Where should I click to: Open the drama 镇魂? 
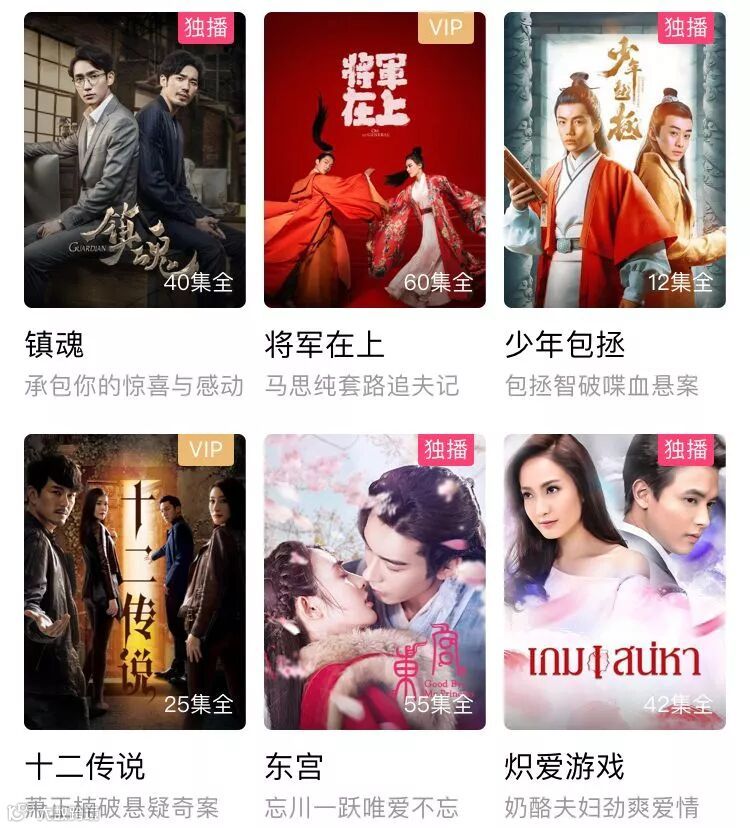pos(134,160)
